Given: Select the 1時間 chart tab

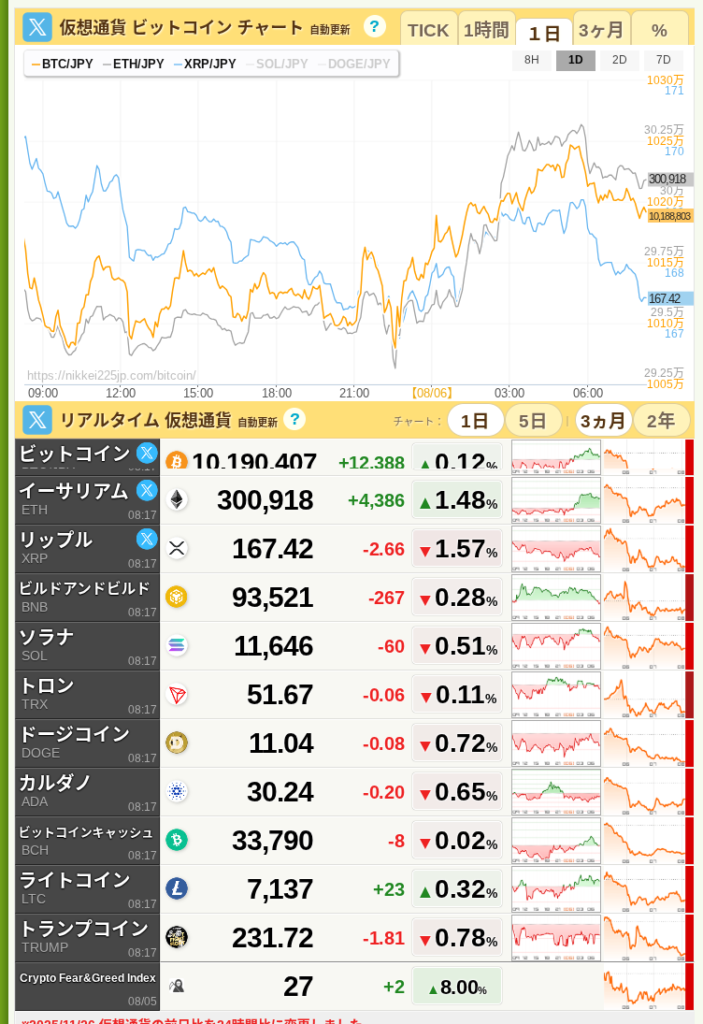Looking at the screenshot, I should tap(486, 29).
